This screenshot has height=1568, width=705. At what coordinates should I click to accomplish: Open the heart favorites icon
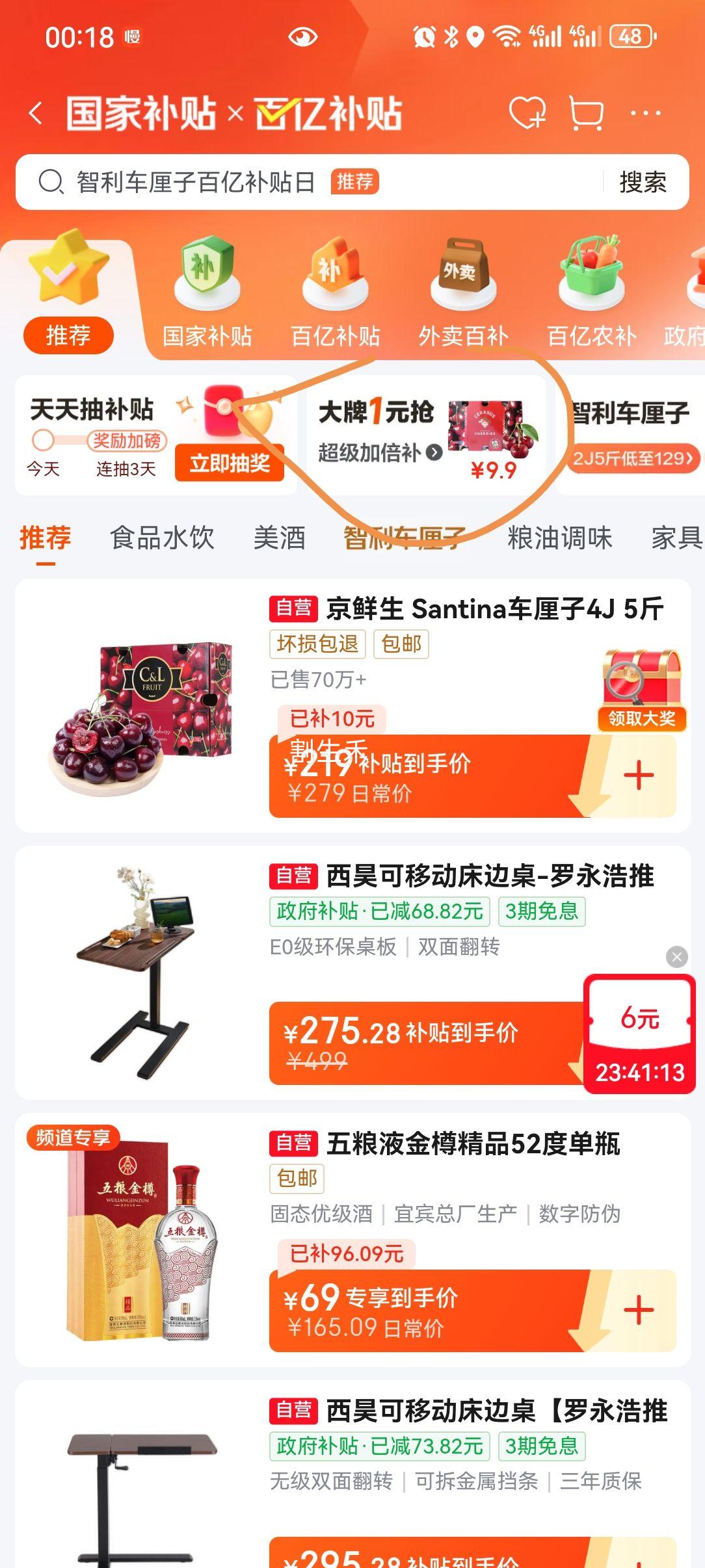527,113
